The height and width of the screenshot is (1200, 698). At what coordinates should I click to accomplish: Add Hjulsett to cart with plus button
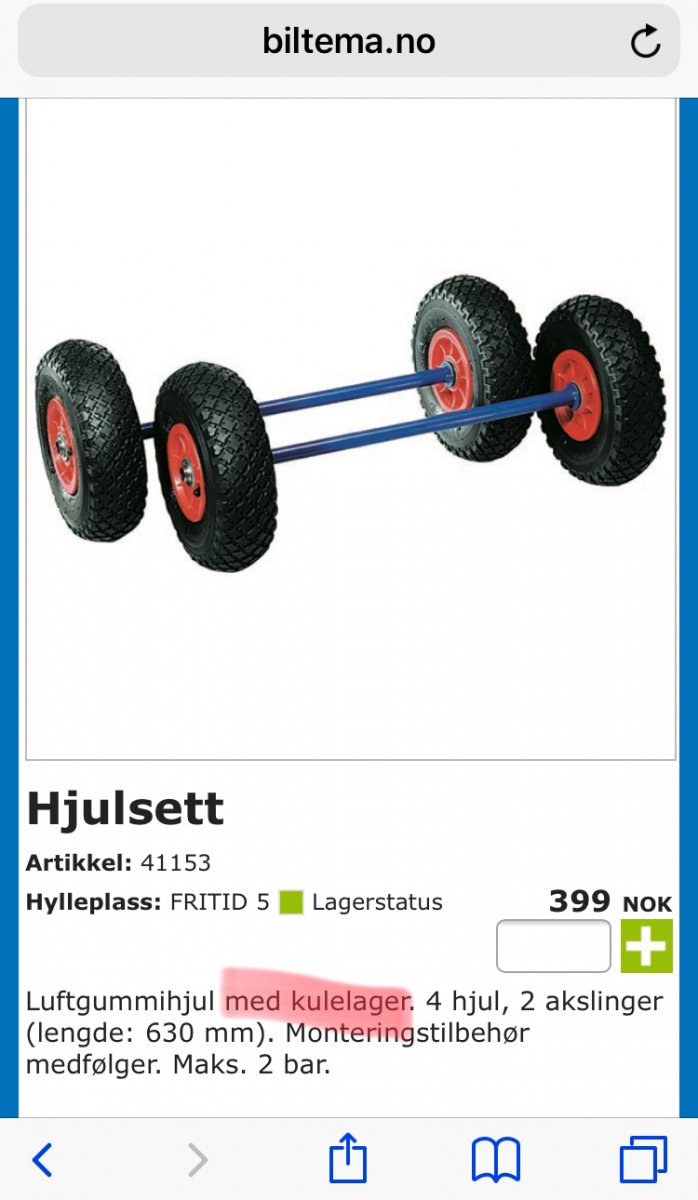(x=646, y=946)
